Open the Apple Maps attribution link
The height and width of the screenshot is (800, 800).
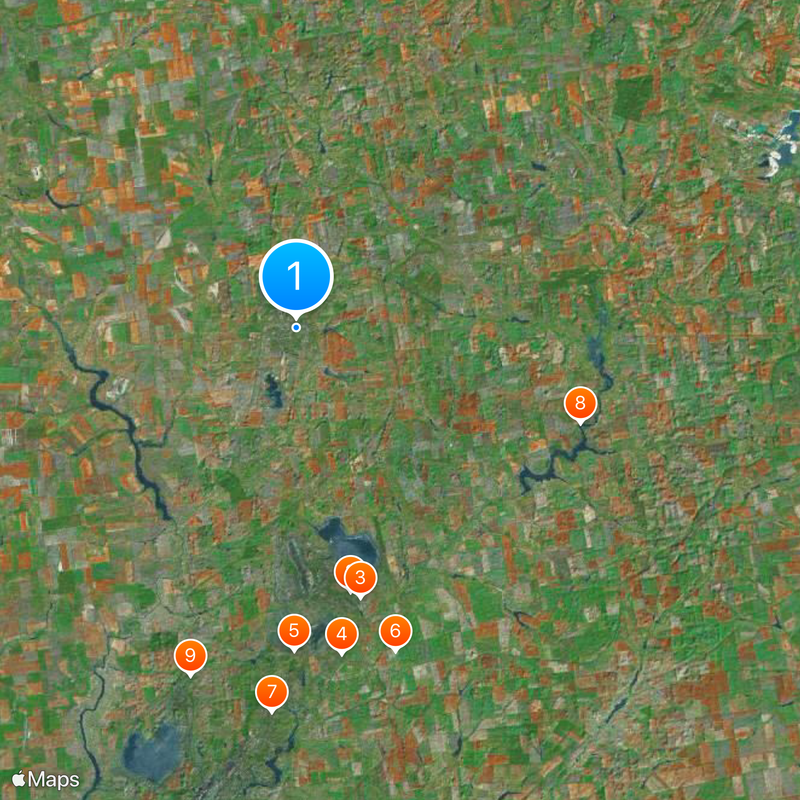(46, 778)
